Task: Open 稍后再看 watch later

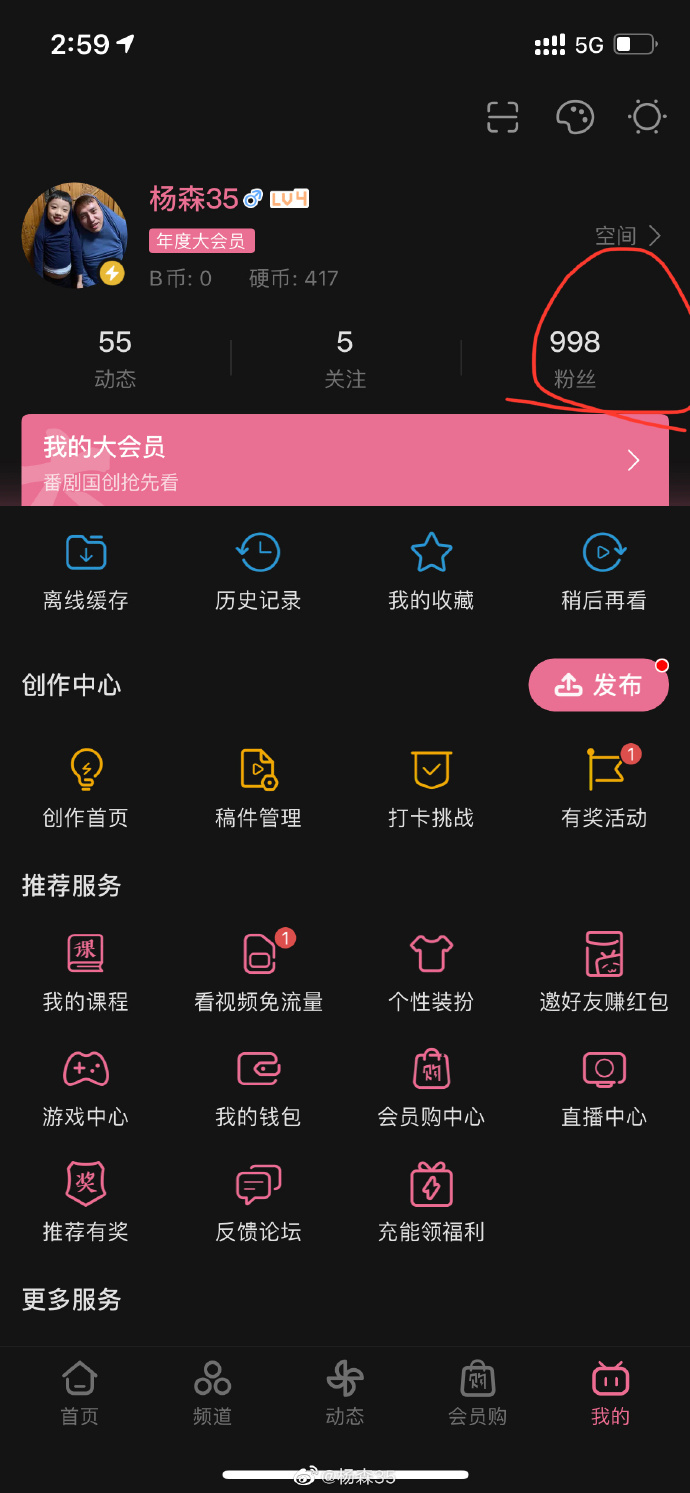Action: pos(604,572)
